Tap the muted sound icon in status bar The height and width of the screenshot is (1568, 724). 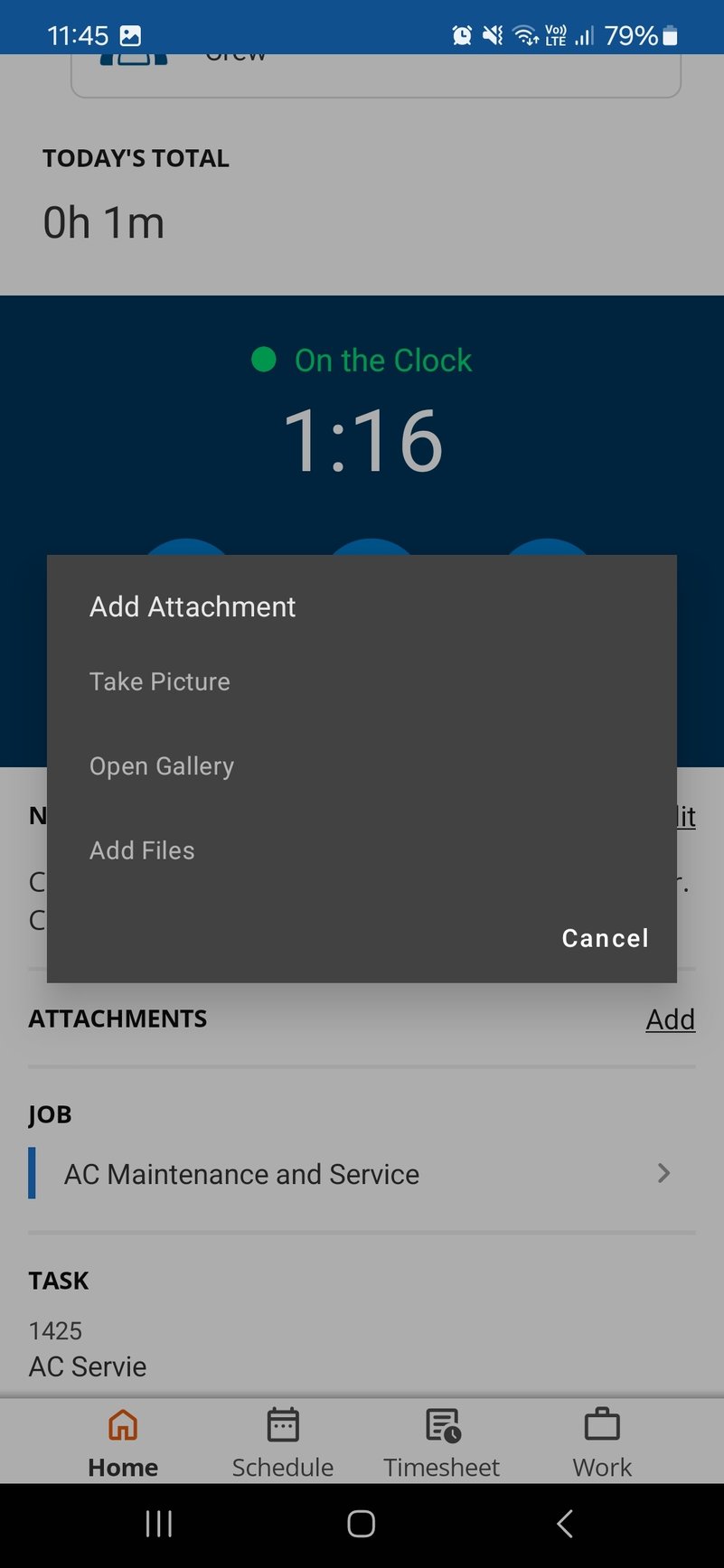pyautogui.click(x=492, y=34)
